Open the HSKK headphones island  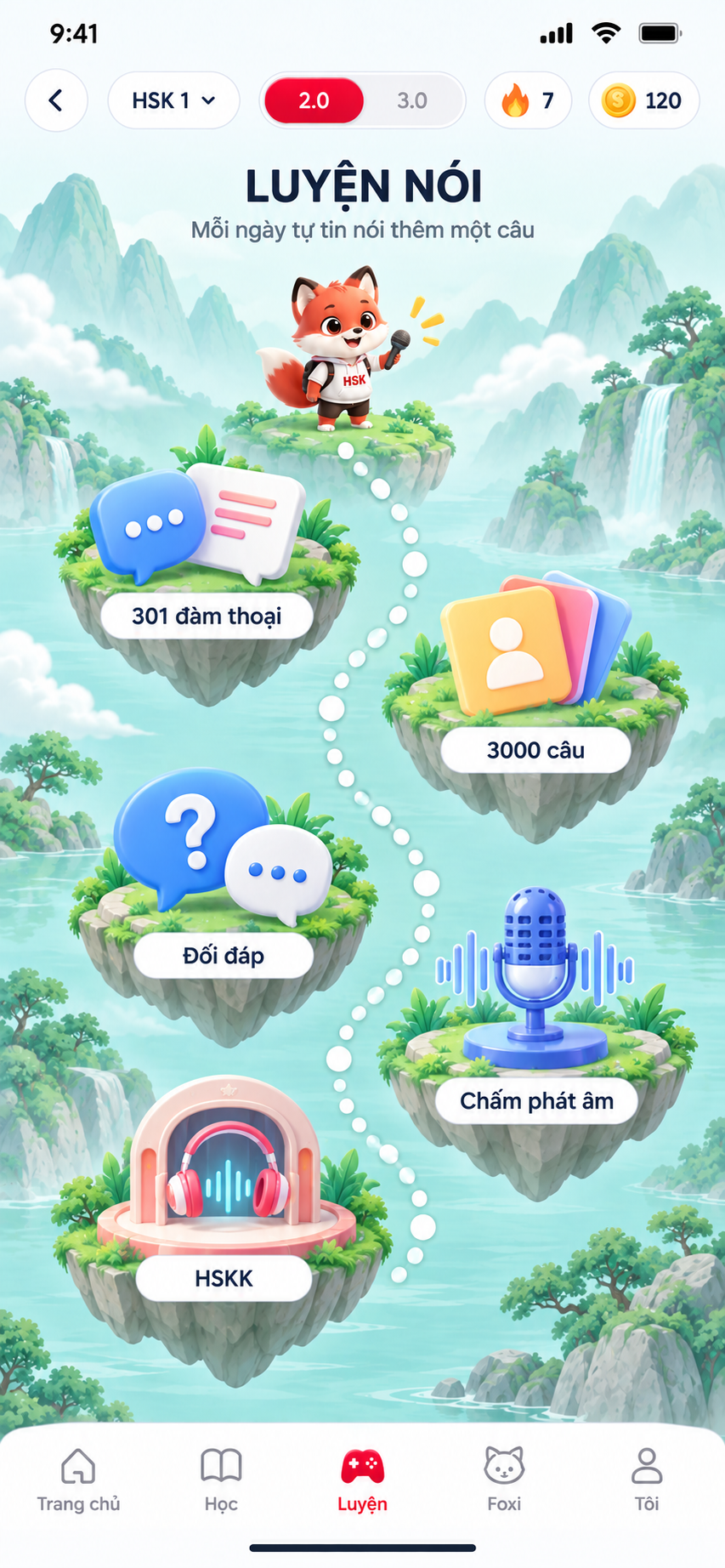pos(224,1224)
